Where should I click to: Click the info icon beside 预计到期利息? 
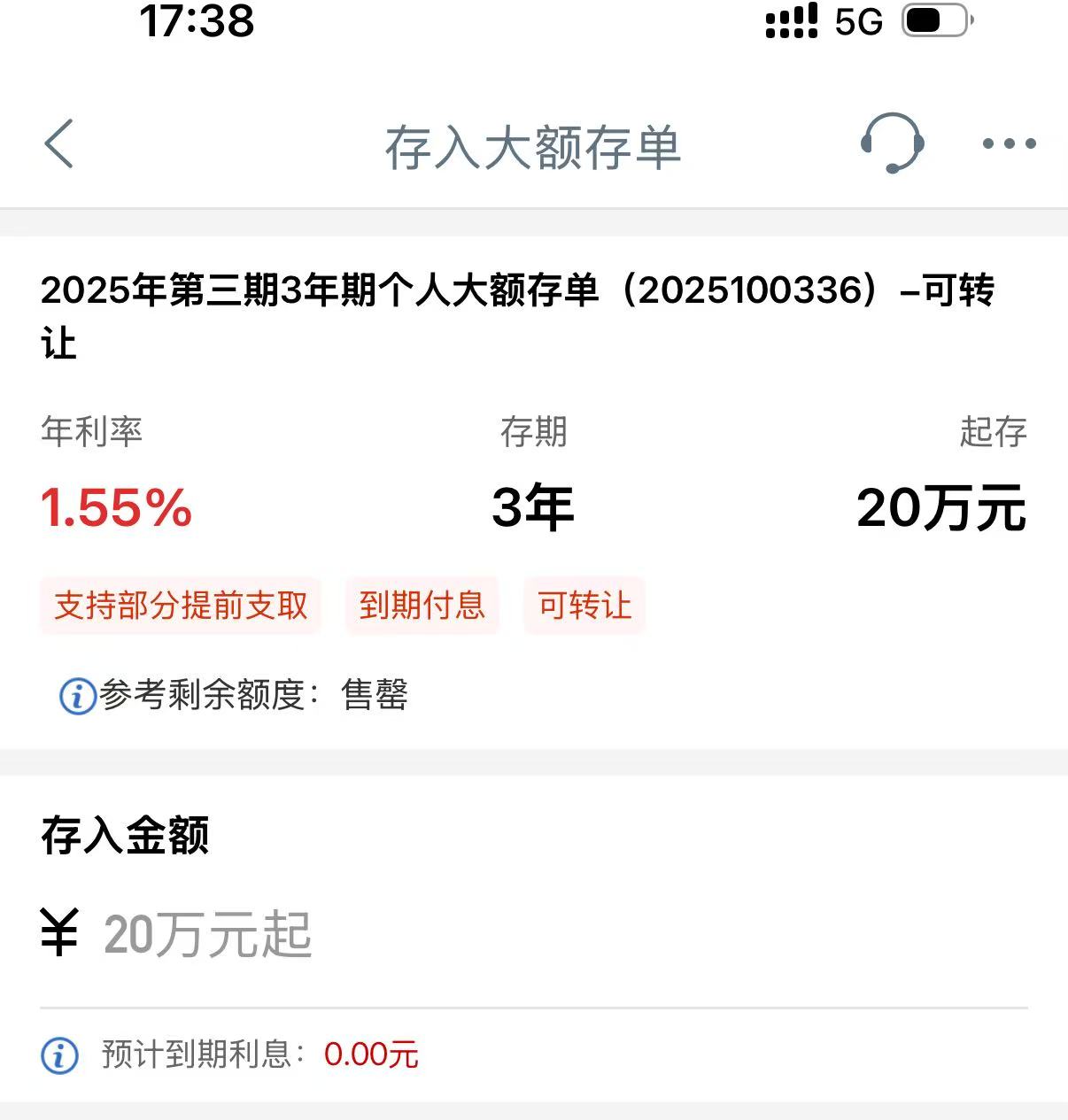coord(58,1054)
